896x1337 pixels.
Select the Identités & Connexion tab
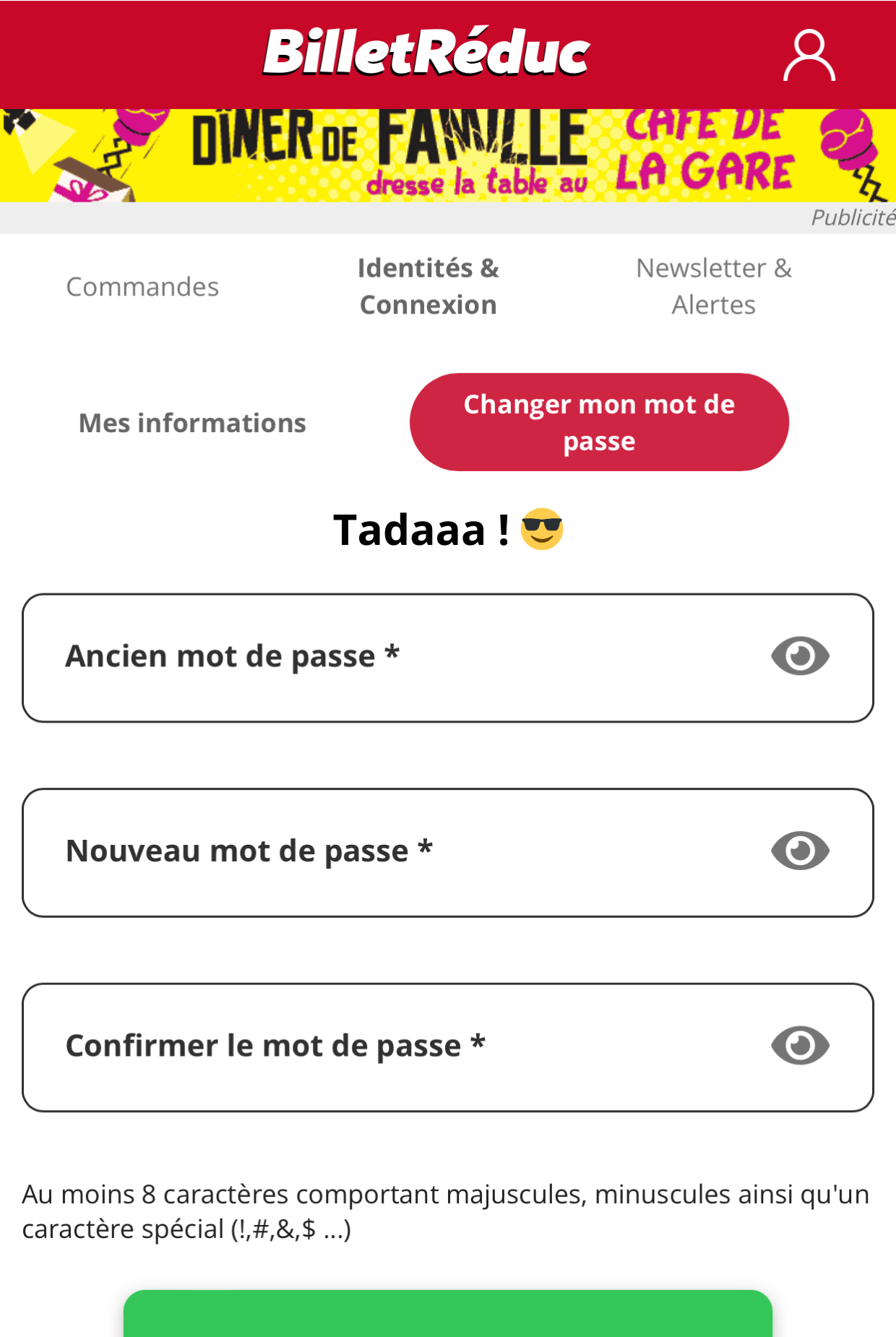coord(428,287)
